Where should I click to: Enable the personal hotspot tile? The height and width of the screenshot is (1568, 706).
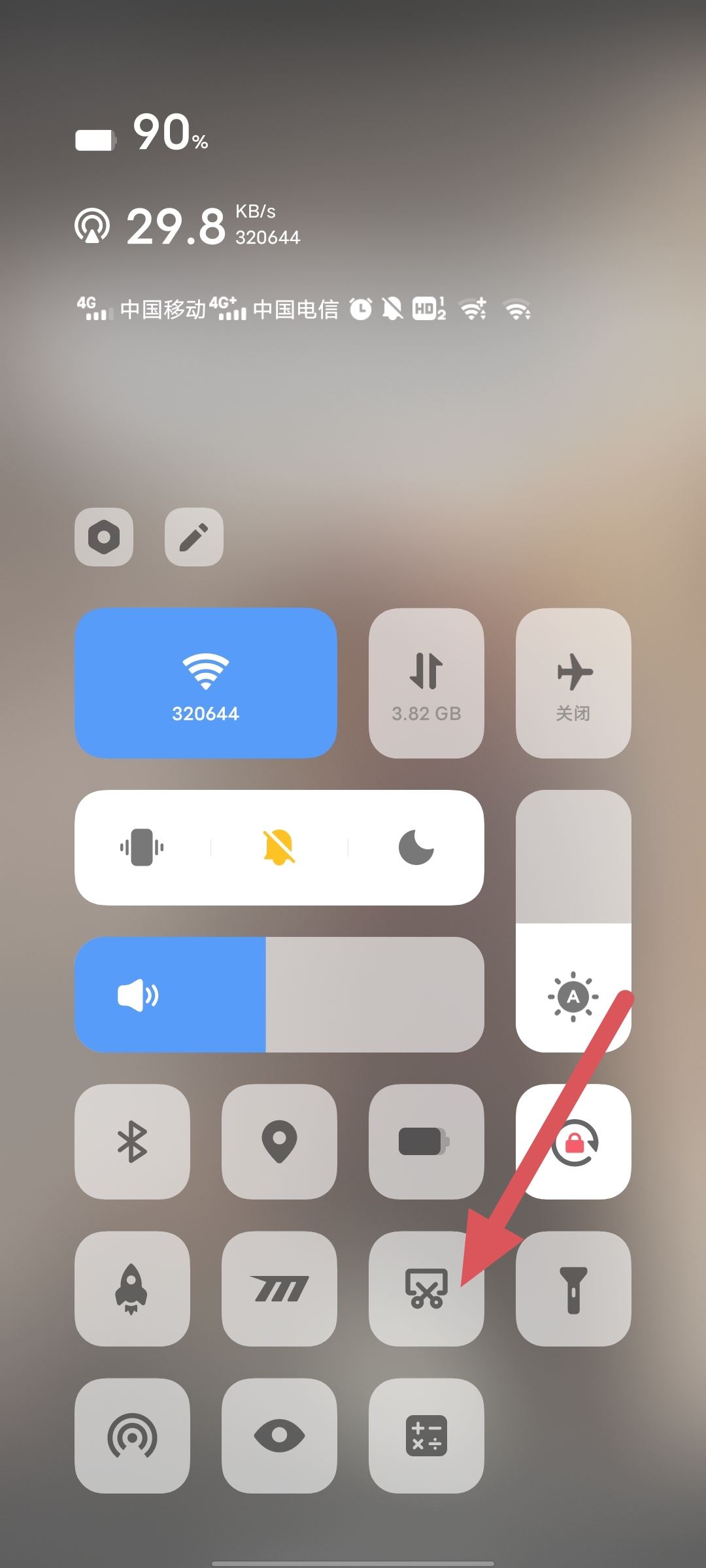(132, 1435)
